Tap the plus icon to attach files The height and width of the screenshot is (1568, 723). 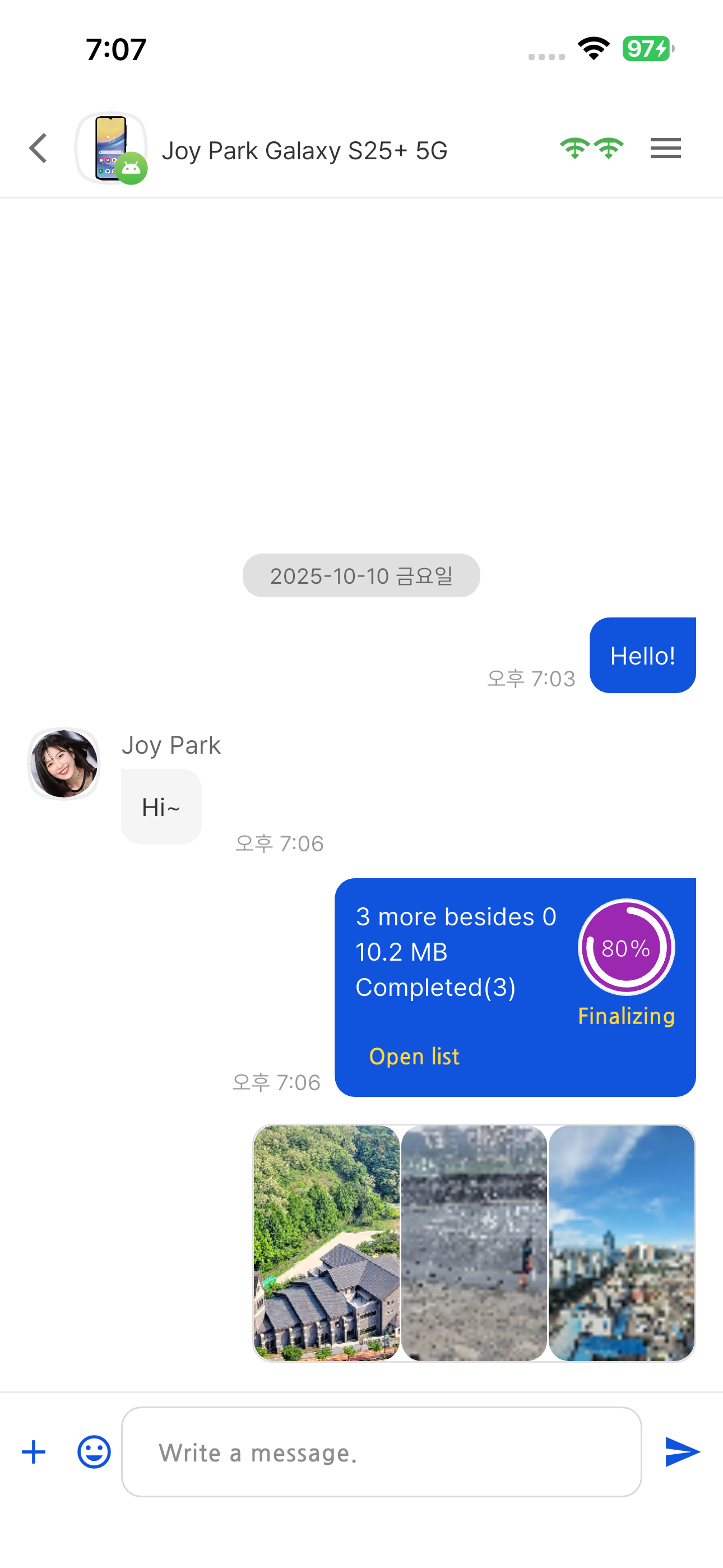point(34,1452)
